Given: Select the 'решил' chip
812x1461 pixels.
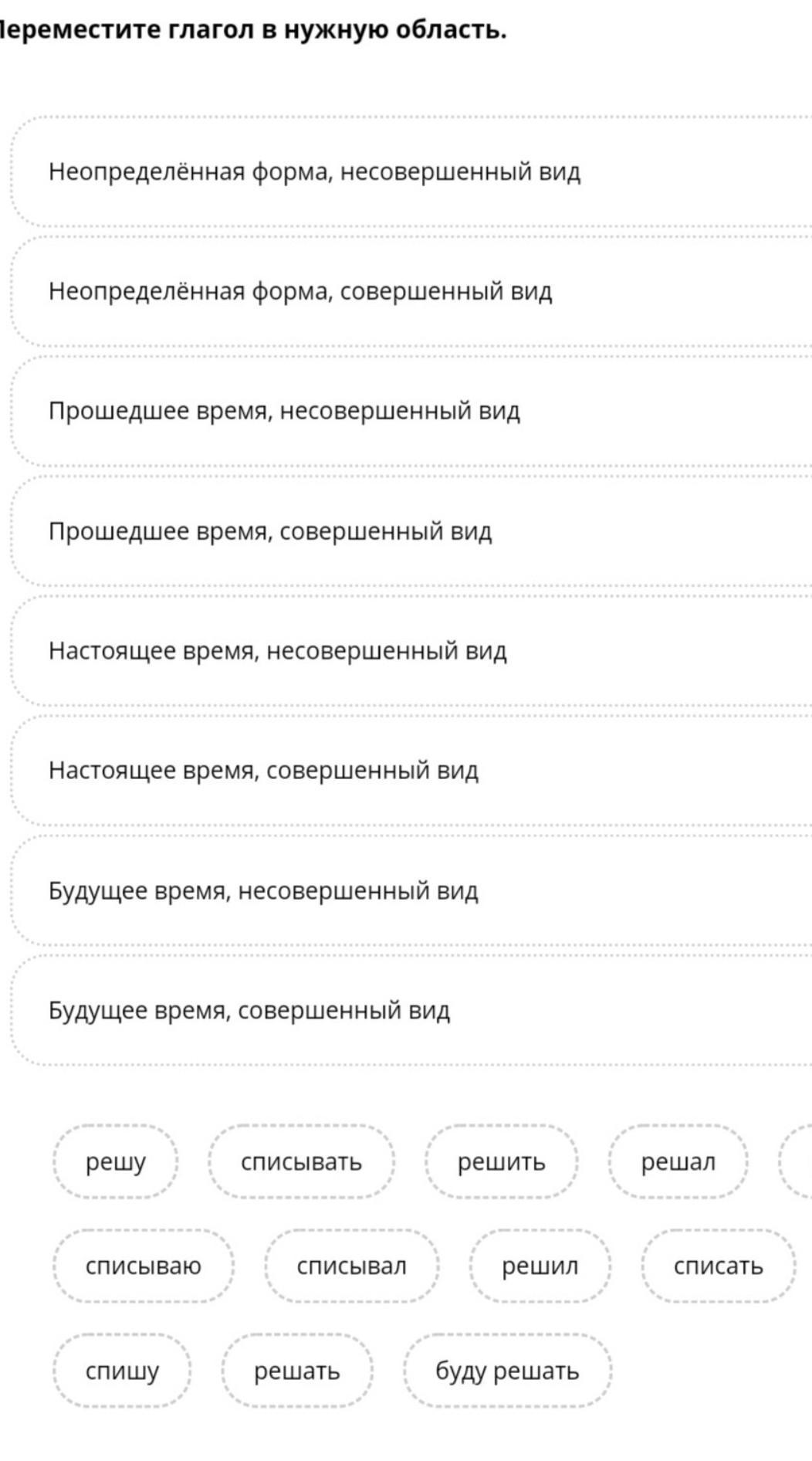Looking at the screenshot, I should (x=540, y=1266).
